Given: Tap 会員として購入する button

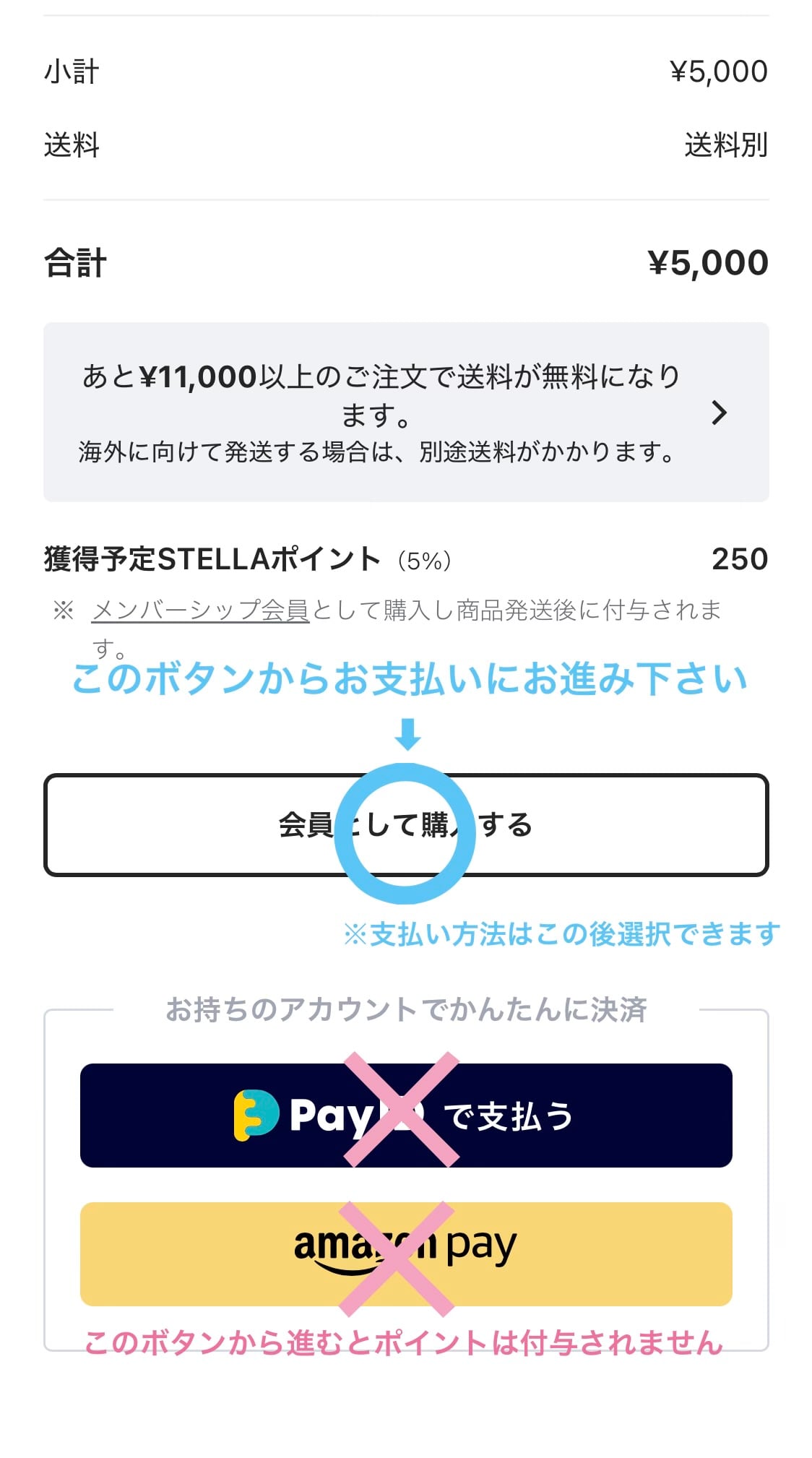Looking at the screenshot, I should pos(406,825).
